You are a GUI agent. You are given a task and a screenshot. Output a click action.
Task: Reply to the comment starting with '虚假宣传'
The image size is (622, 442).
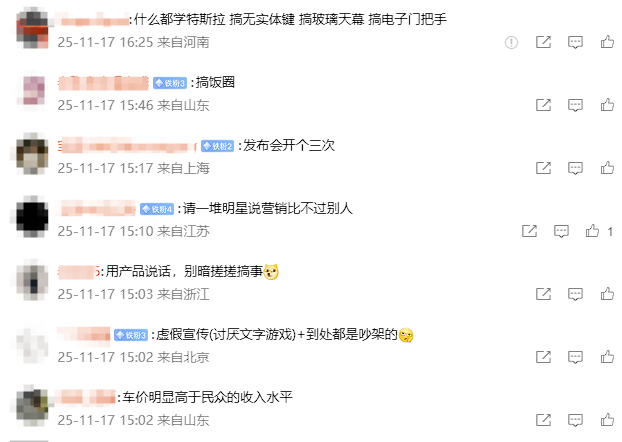[x=576, y=357]
